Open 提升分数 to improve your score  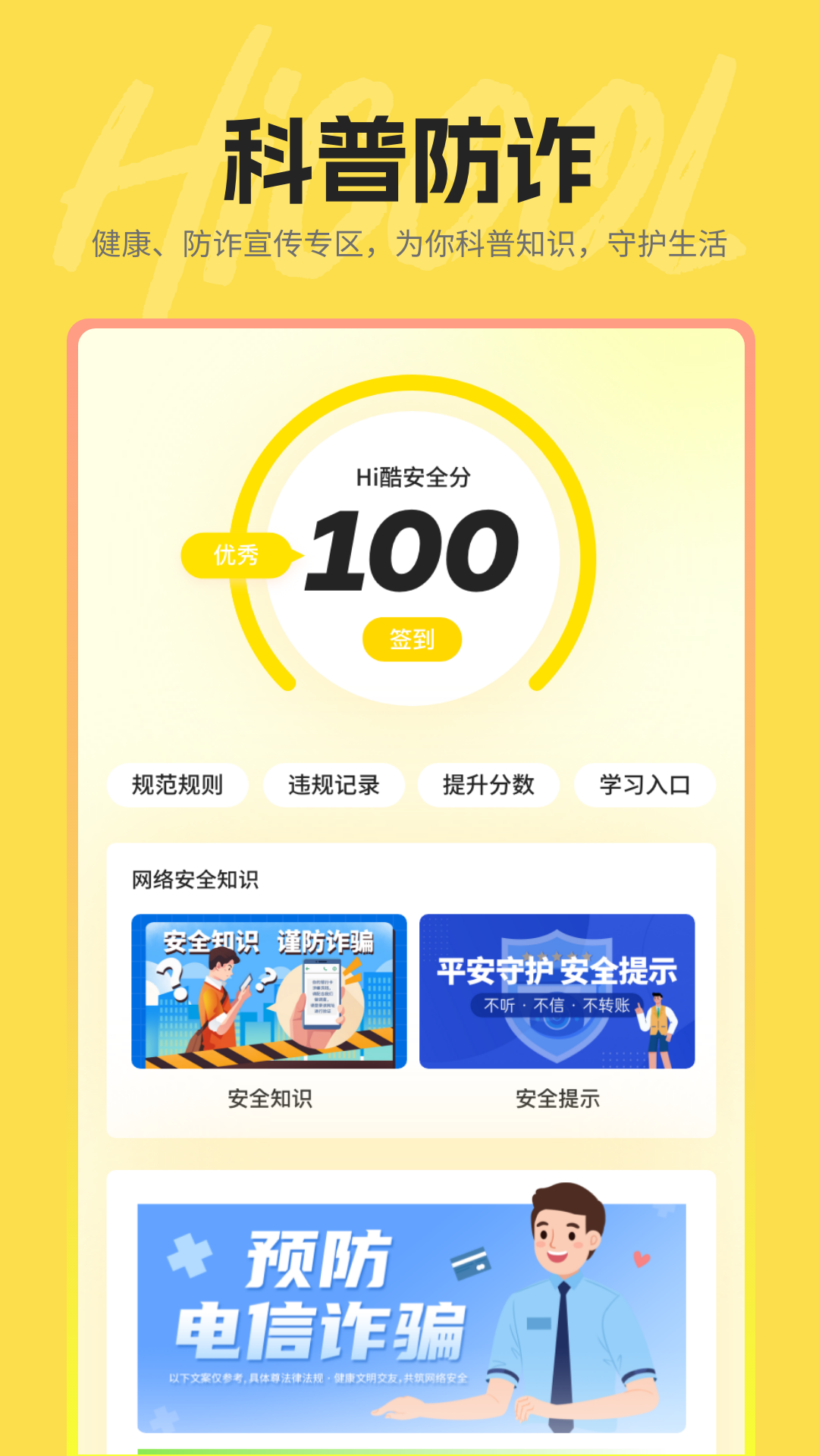tap(489, 786)
